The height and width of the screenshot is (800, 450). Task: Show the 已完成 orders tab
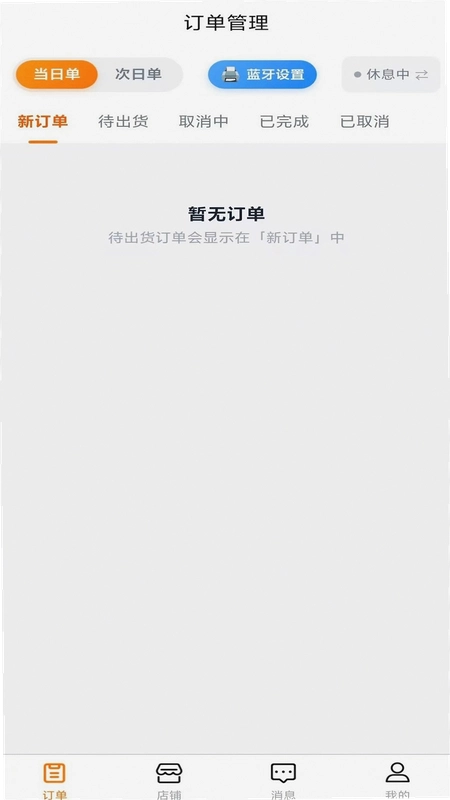click(x=284, y=122)
